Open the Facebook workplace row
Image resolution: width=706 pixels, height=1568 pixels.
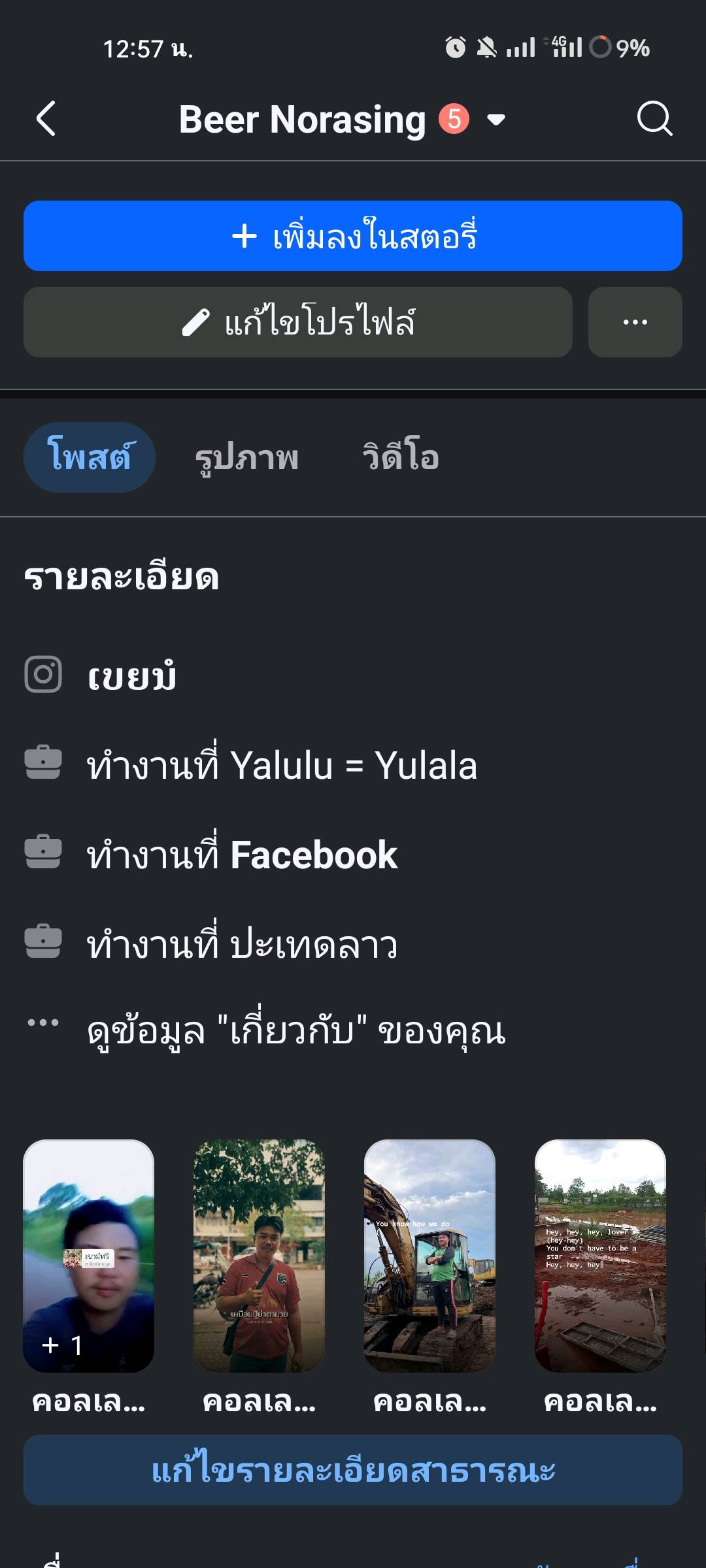pos(243,855)
